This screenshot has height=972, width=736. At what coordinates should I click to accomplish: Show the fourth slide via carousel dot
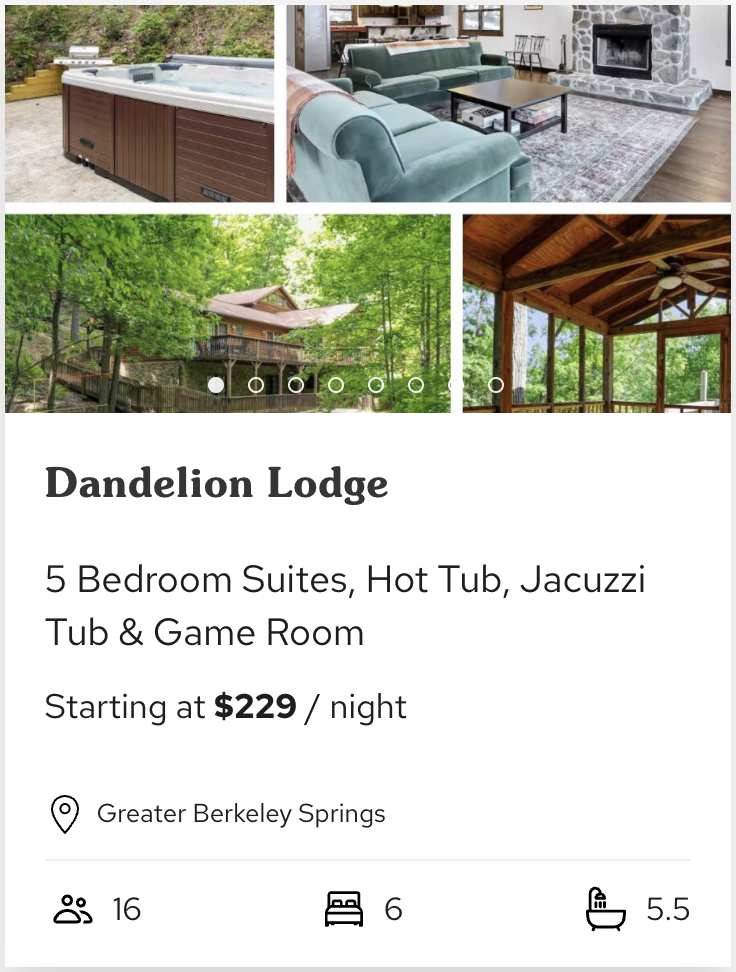pos(336,384)
